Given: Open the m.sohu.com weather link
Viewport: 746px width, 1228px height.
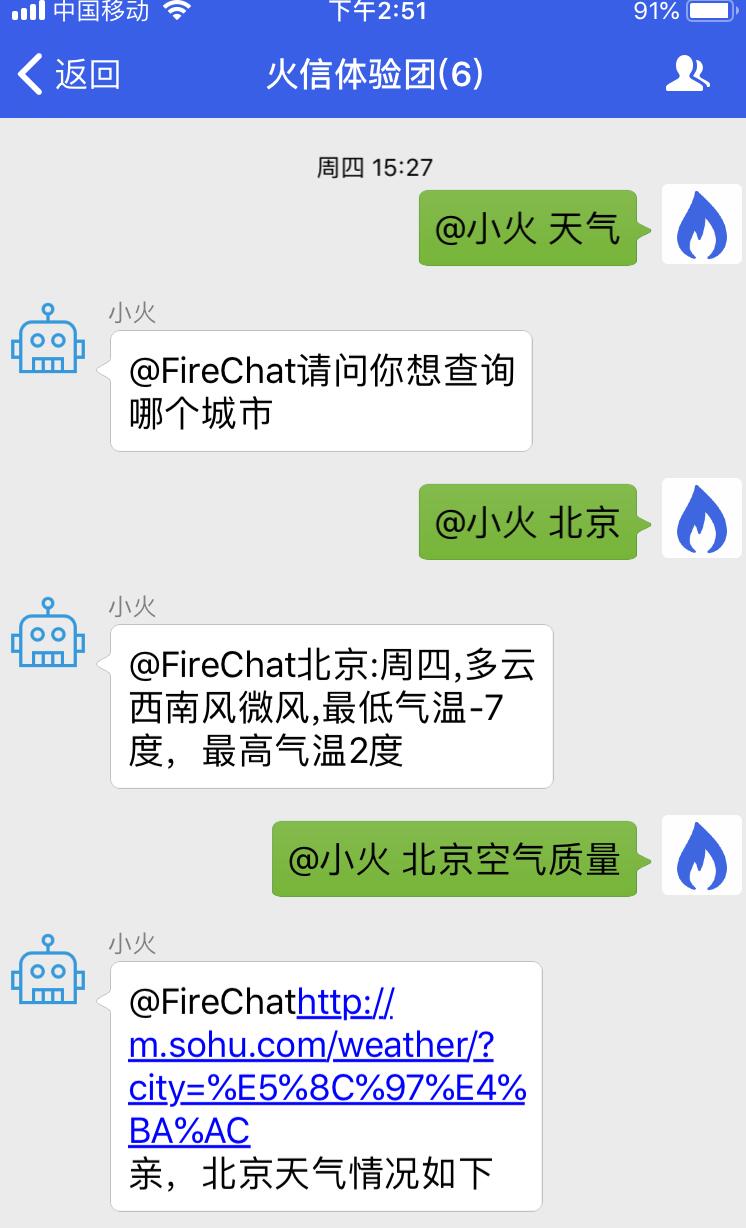Looking at the screenshot, I should tap(327, 1066).
